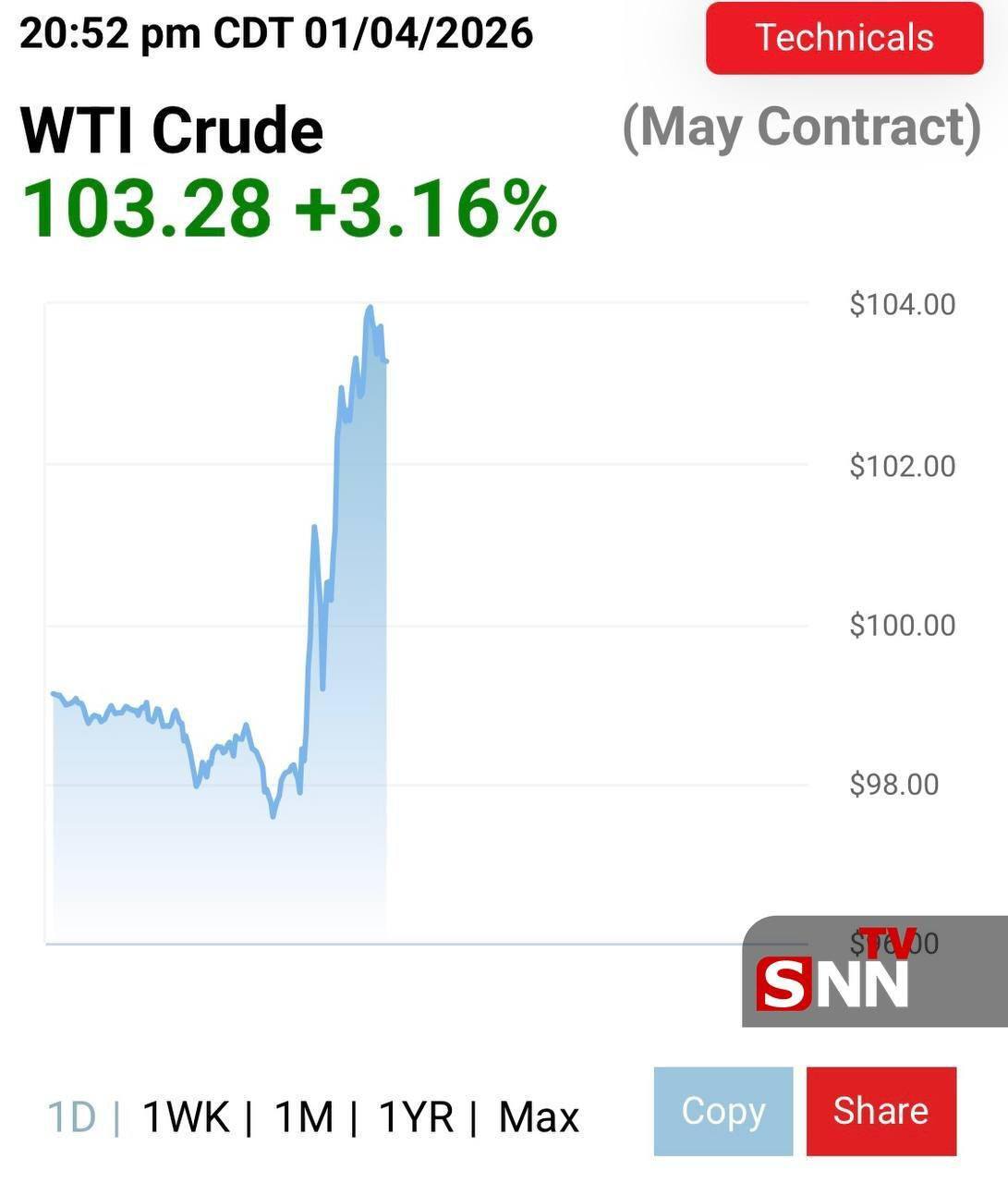Screen dimensions: 1008x1183
Task: Tap the Copy button
Action: coord(723,1111)
